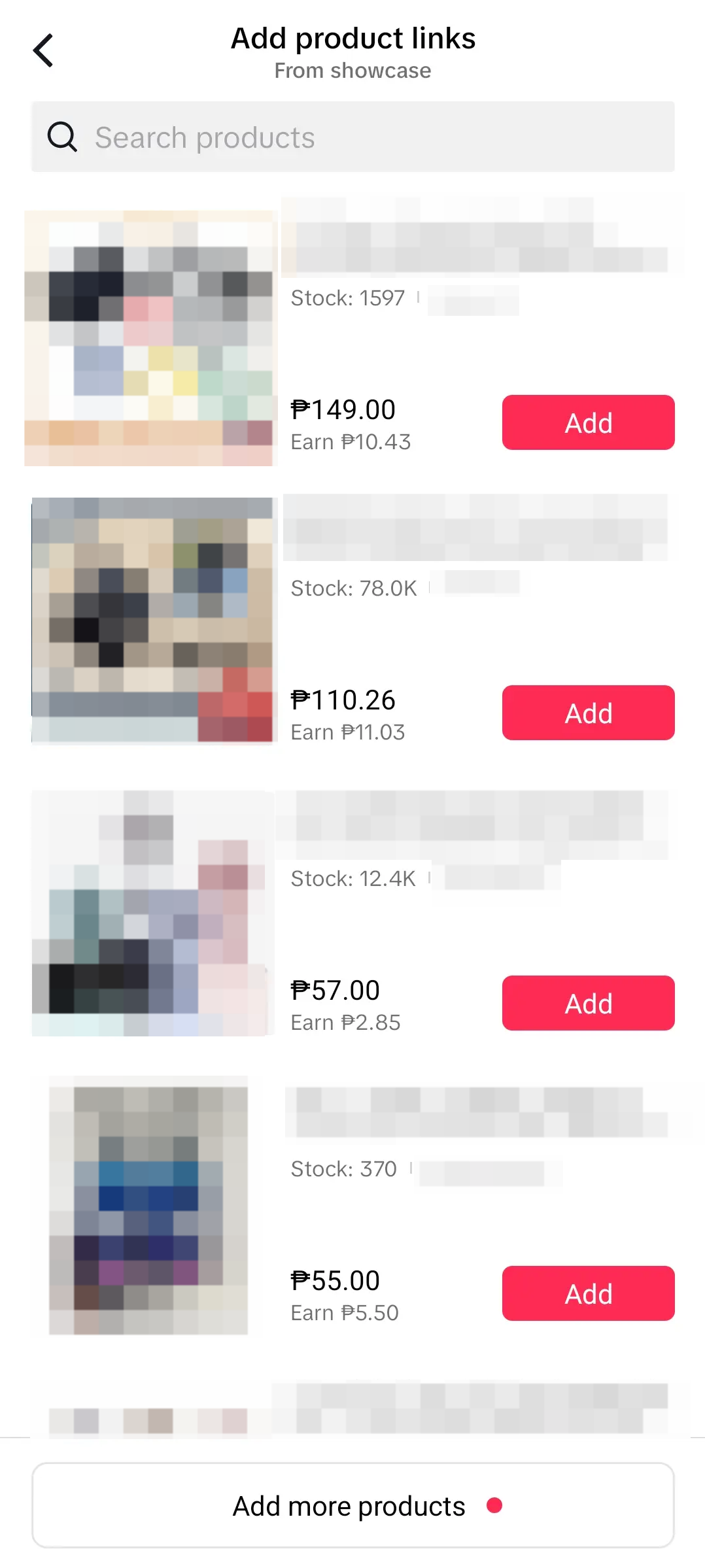The height and width of the screenshot is (1568, 705).
Task: Select the ₱57.00 product image
Action: (152, 912)
